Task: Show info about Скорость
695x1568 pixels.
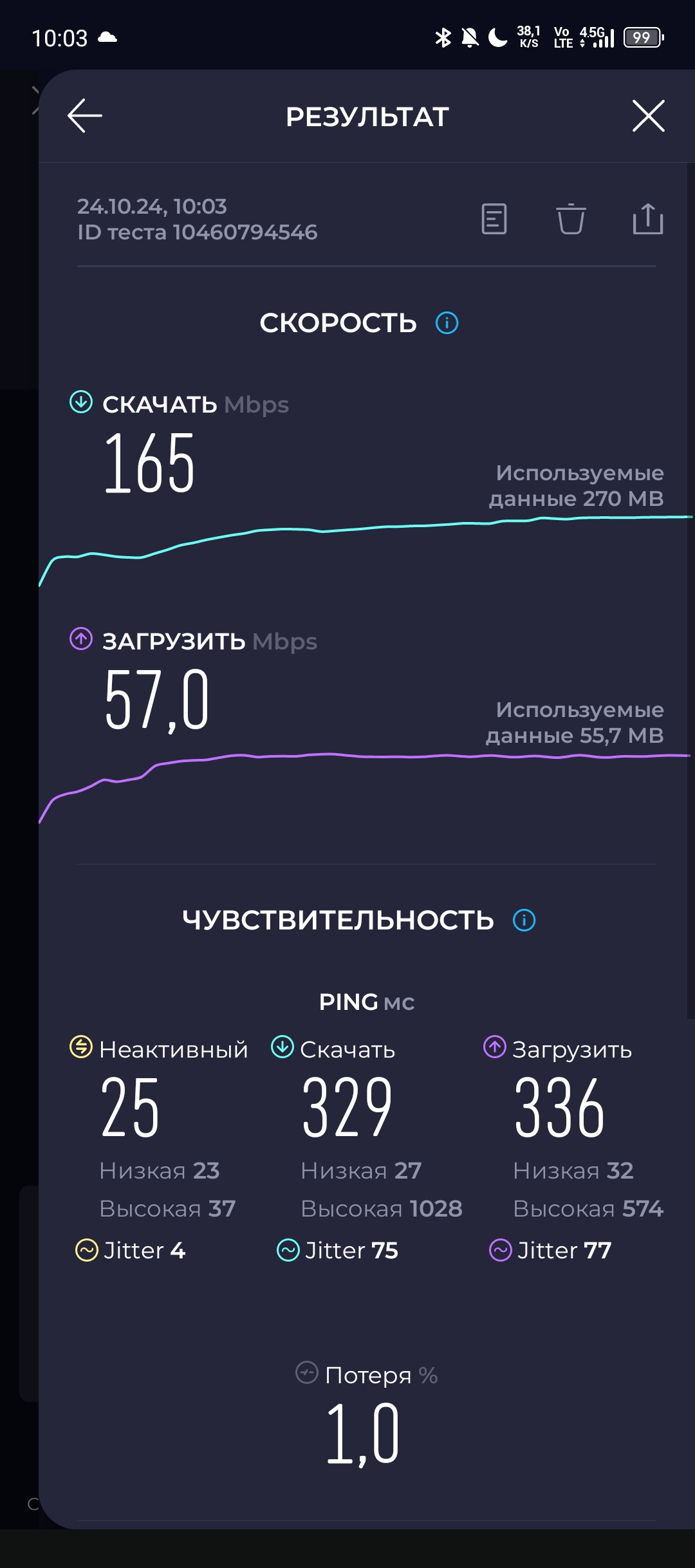Action: pyautogui.click(x=447, y=322)
